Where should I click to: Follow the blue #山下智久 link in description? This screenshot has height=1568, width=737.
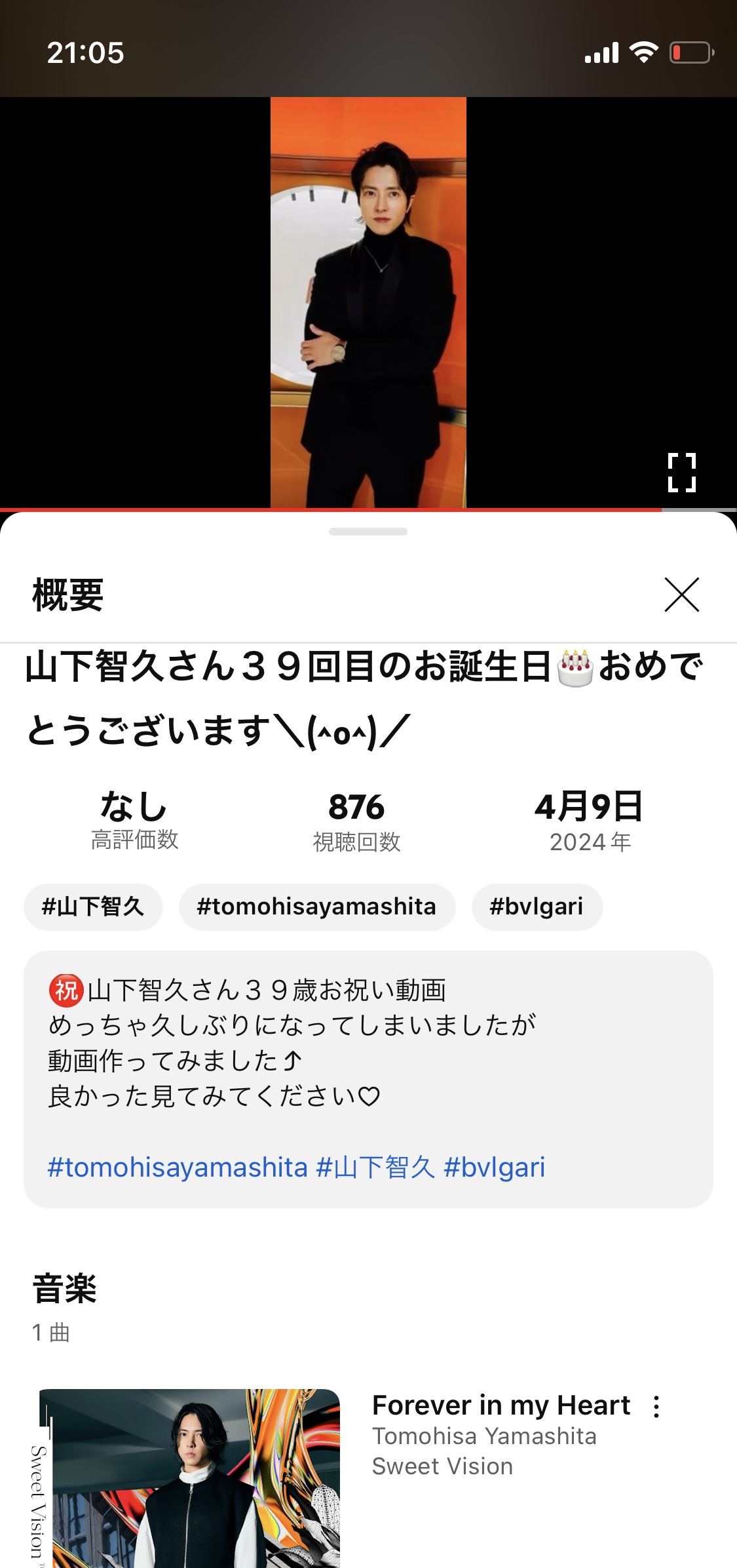(x=375, y=1167)
